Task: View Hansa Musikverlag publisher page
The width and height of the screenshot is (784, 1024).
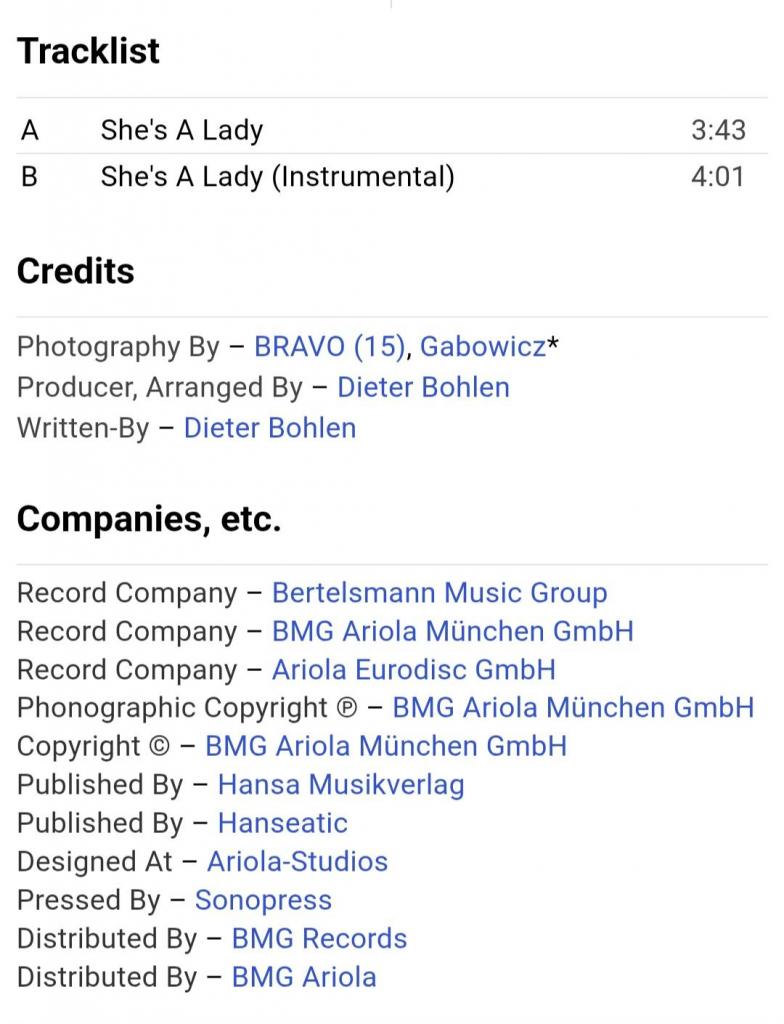Action: pyautogui.click(x=341, y=785)
